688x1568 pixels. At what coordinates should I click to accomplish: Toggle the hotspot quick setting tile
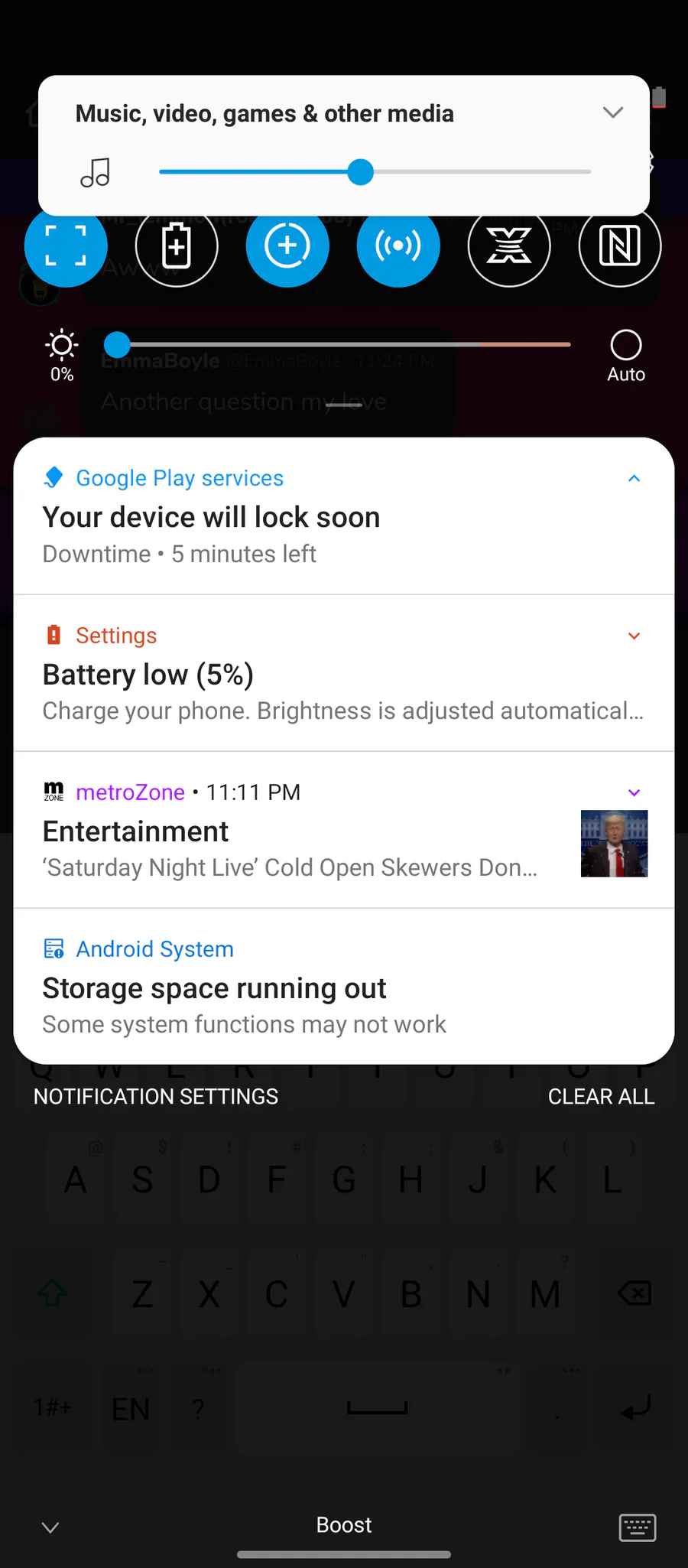point(398,246)
